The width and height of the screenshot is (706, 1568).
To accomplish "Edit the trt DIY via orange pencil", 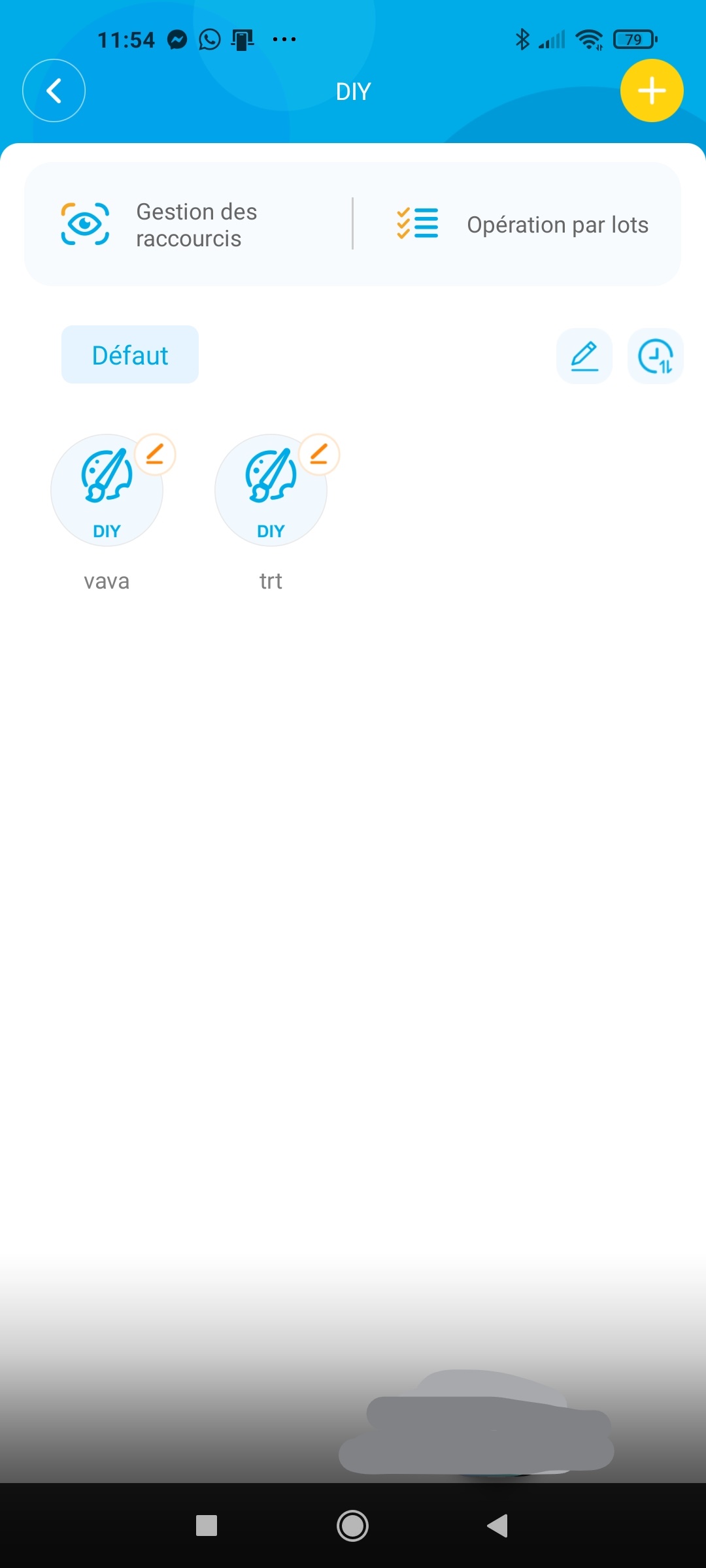I will coord(319,454).
